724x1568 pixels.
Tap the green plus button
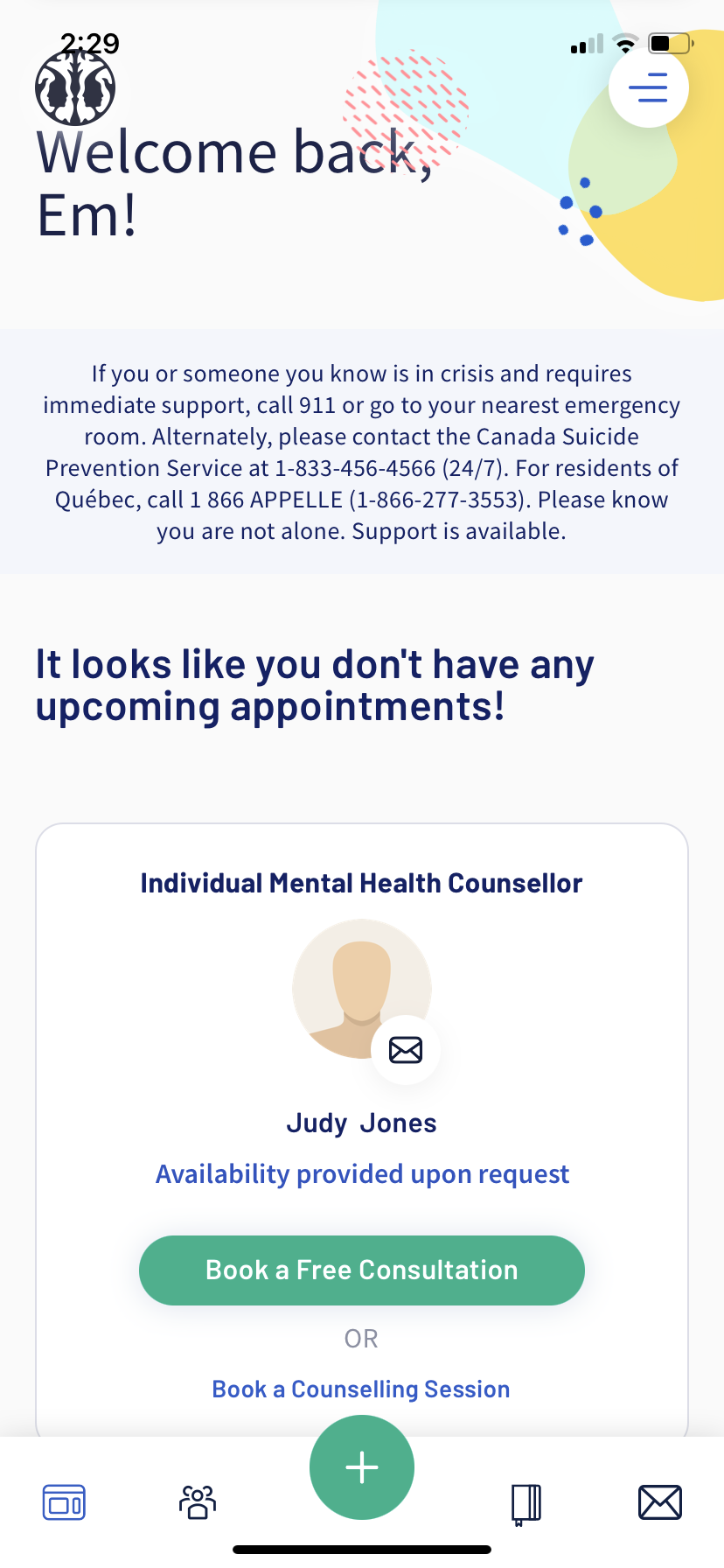(x=361, y=1467)
